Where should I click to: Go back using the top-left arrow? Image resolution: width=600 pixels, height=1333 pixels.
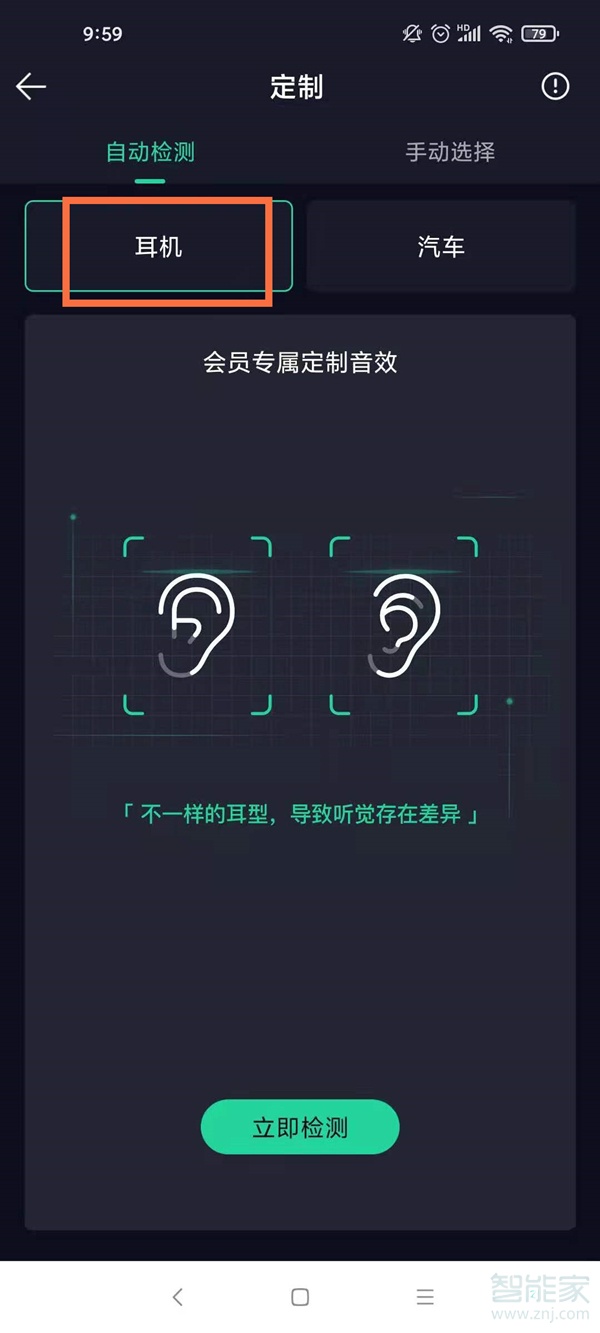click(x=31, y=87)
